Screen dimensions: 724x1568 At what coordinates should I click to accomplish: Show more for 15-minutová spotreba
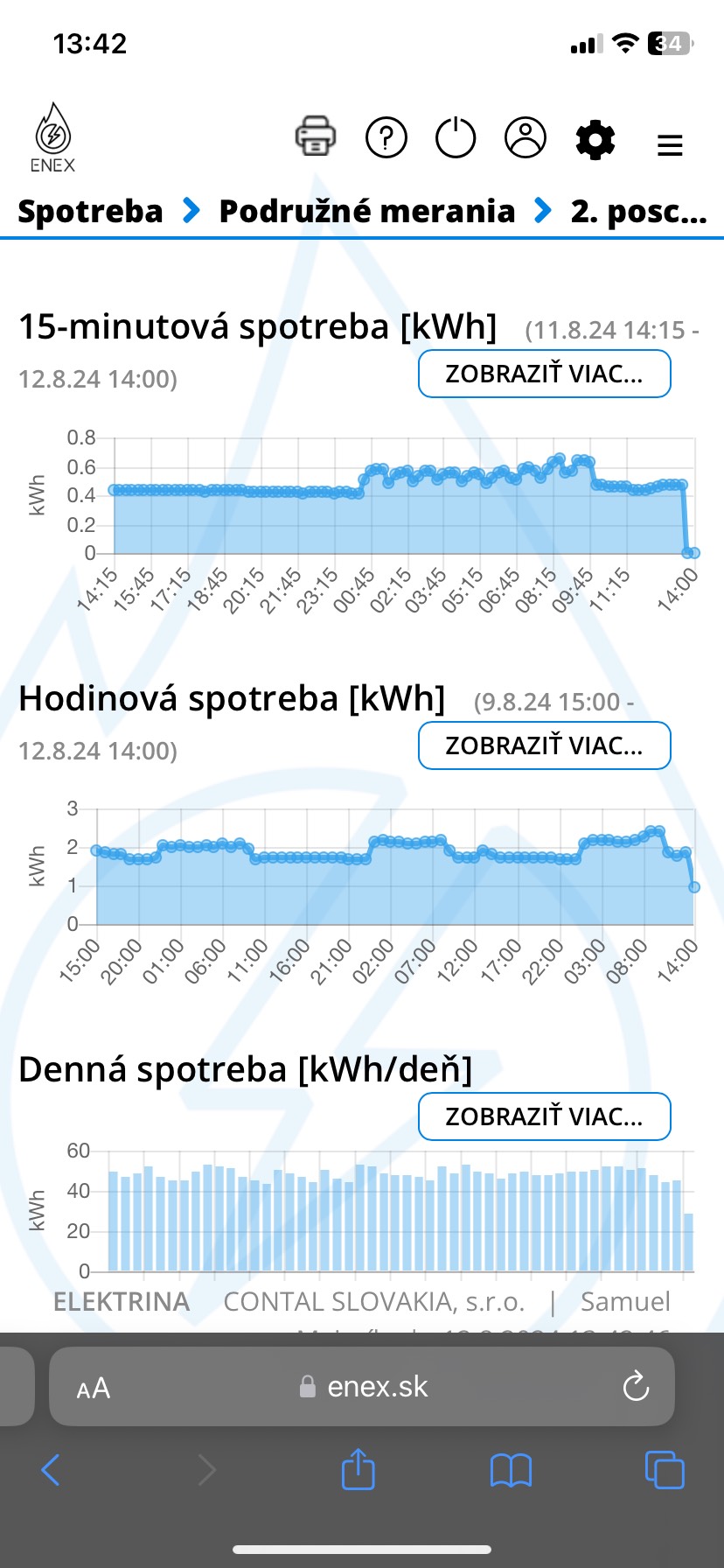(x=544, y=374)
